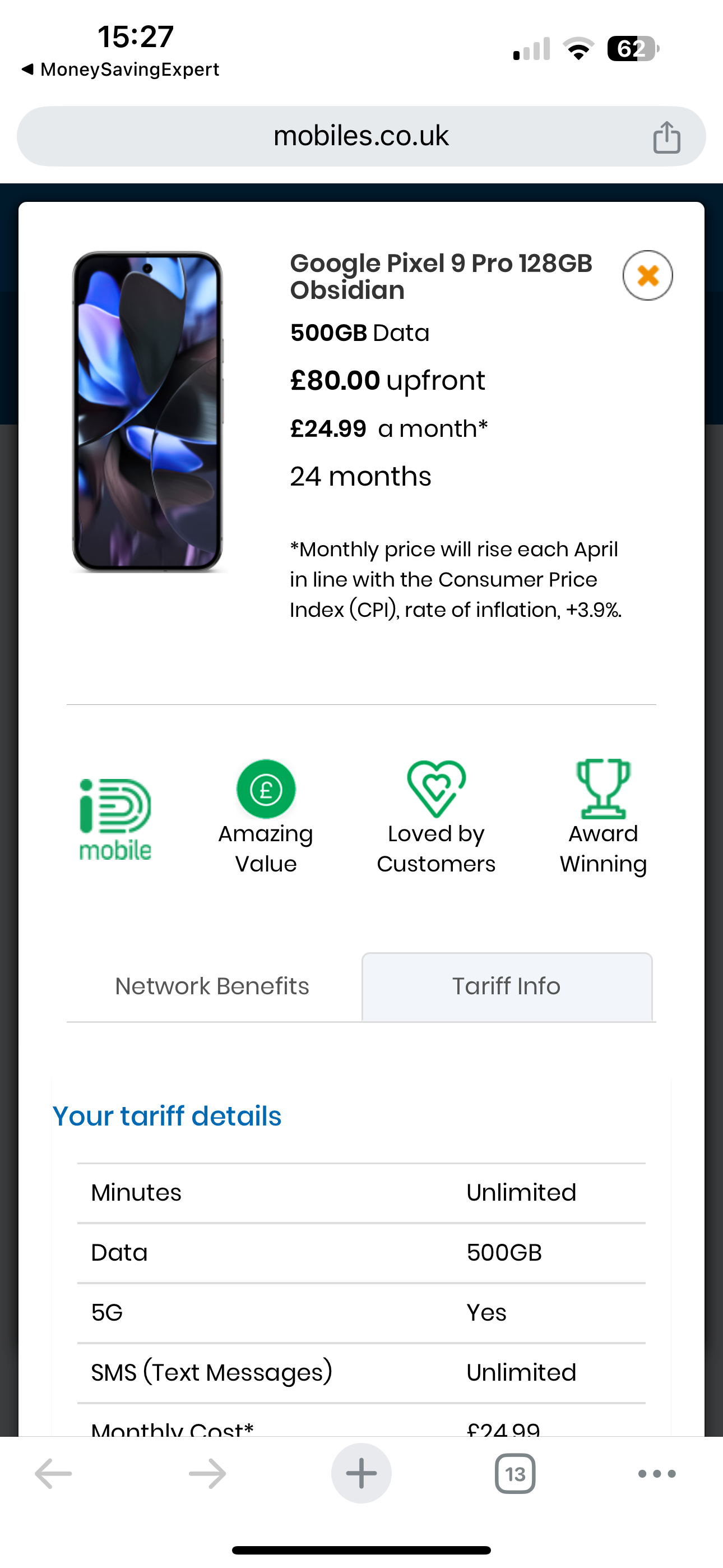Go back to the previous page
723x1568 pixels.
(x=54, y=1474)
